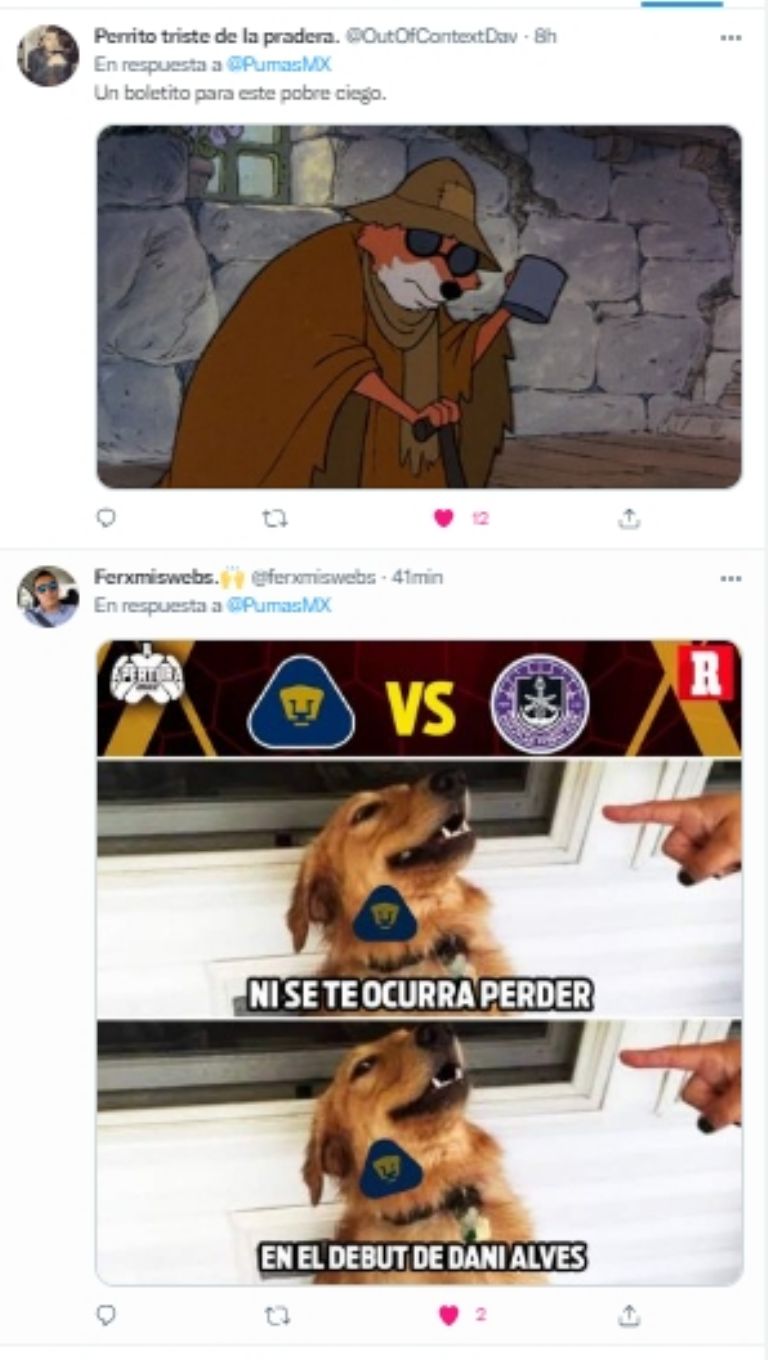View the Pumas dog meme image
The image size is (768, 1360).
point(419,962)
